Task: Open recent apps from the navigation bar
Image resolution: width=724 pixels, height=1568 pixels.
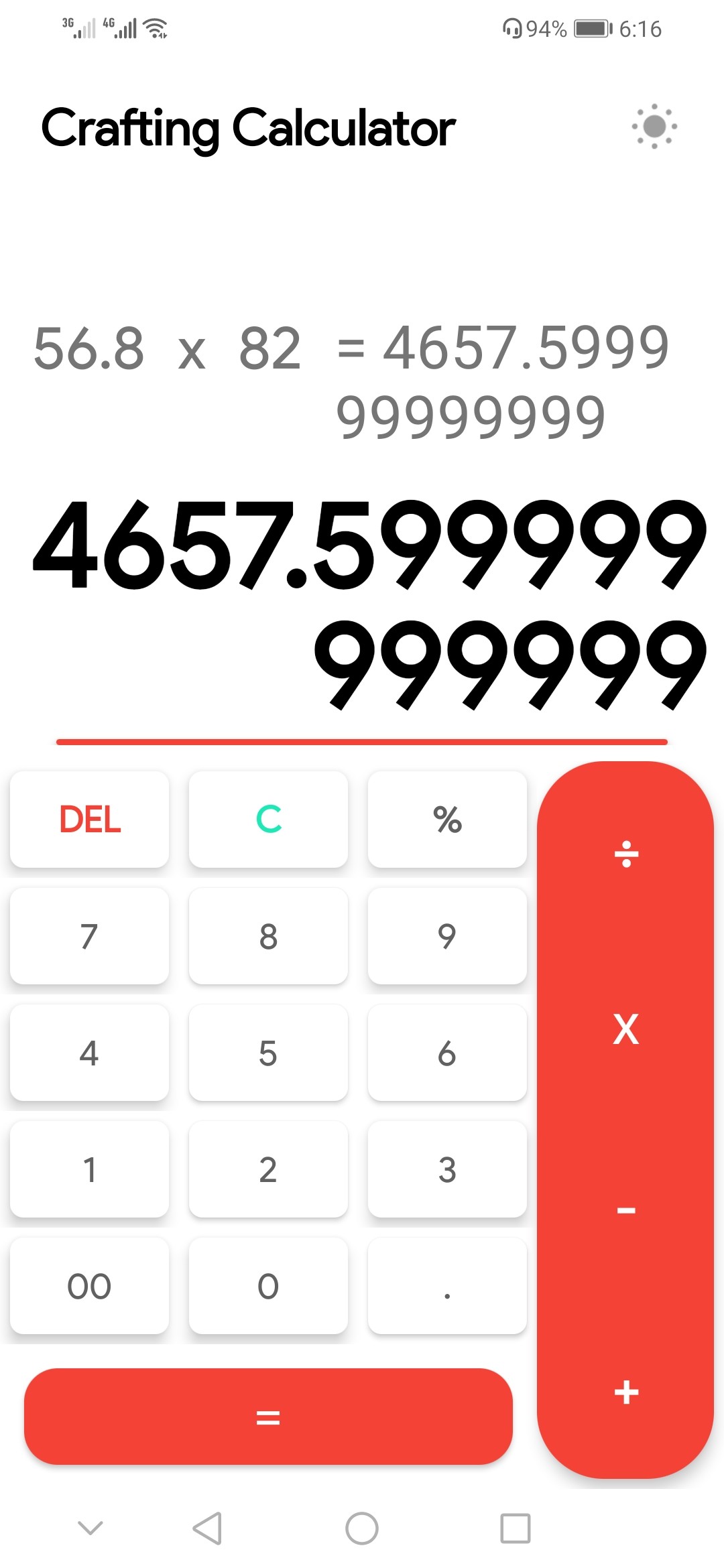Action: point(515,1528)
